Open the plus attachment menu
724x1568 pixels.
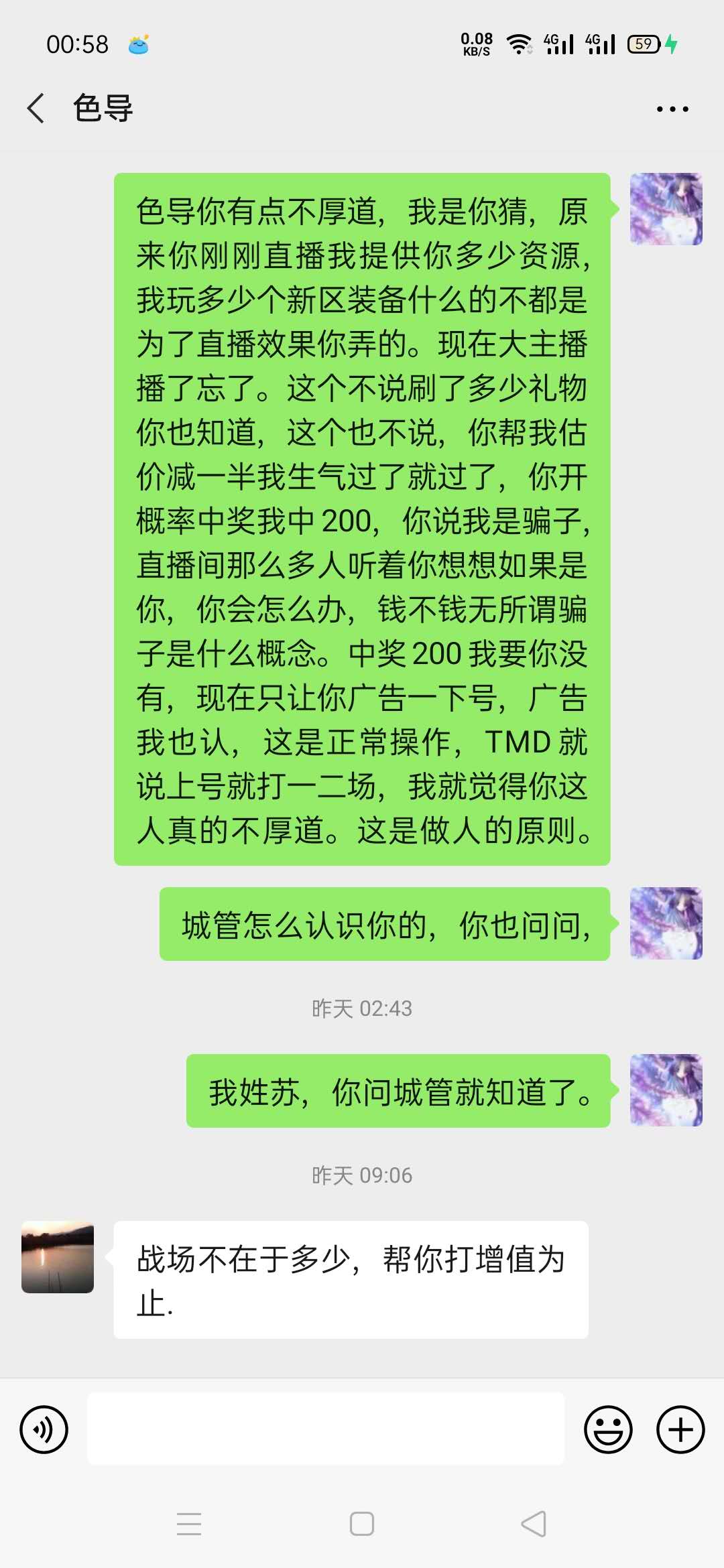tap(680, 1429)
